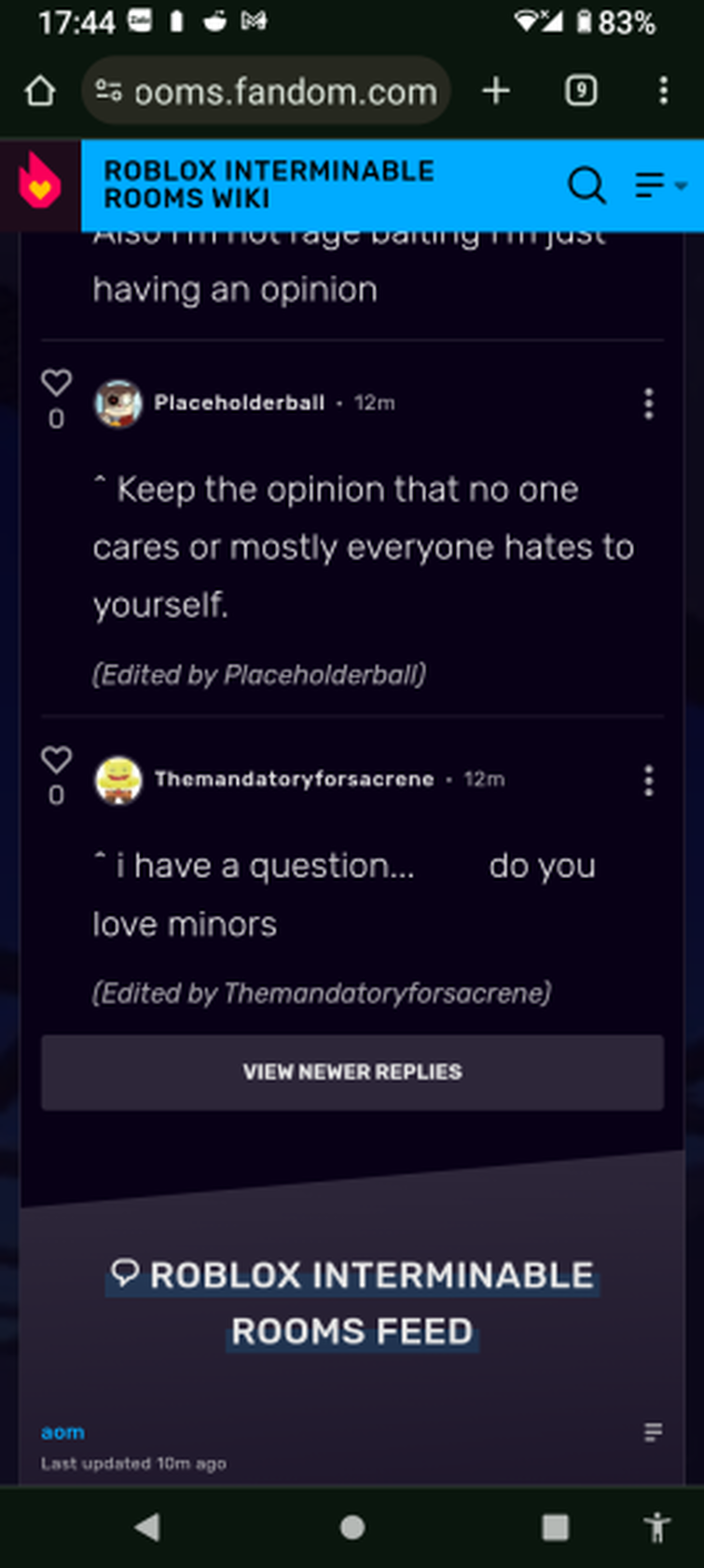Select the site info icon in address bar
Image resolution: width=704 pixels, height=1568 pixels.
pyautogui.click(x=110, y=90)
